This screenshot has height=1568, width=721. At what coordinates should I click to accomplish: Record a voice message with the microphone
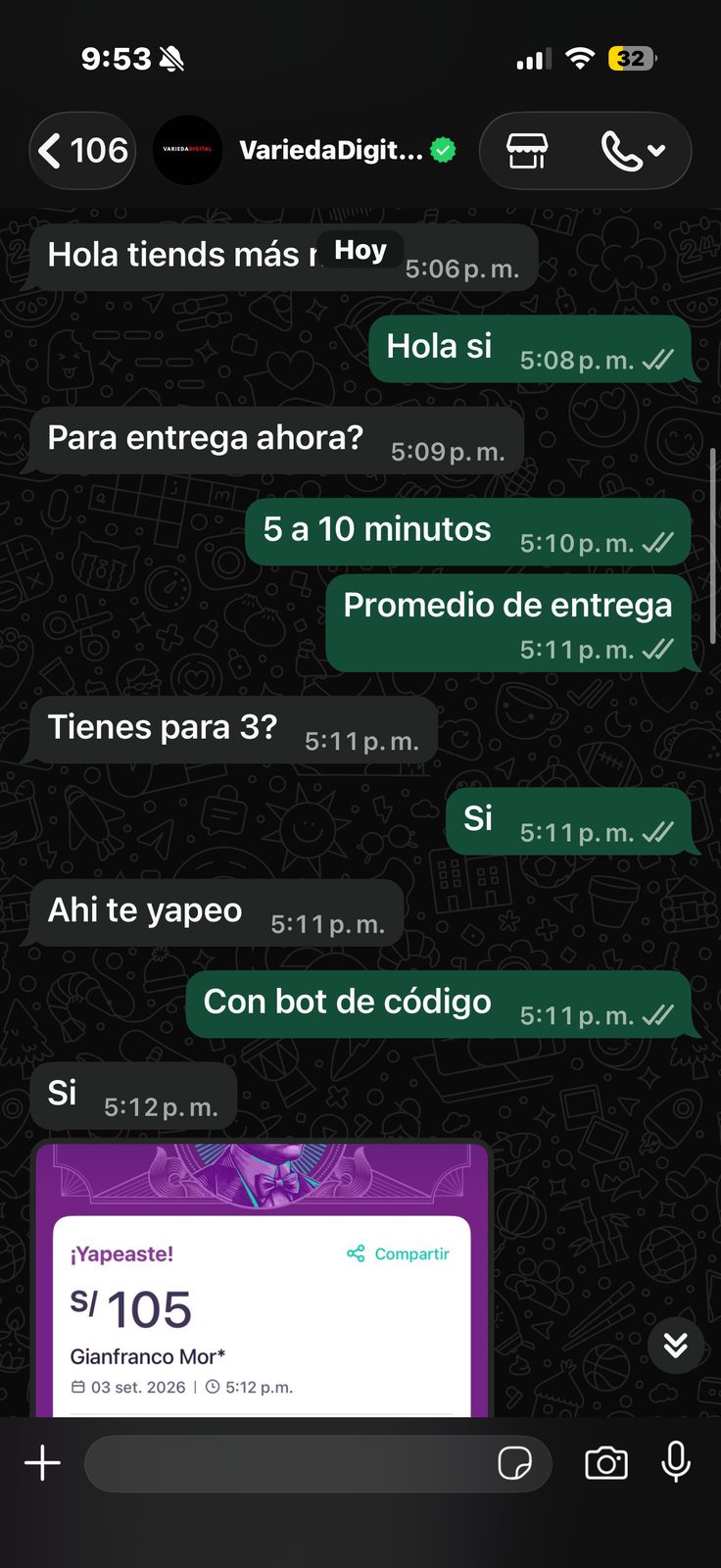click(x=676, y=1462)
